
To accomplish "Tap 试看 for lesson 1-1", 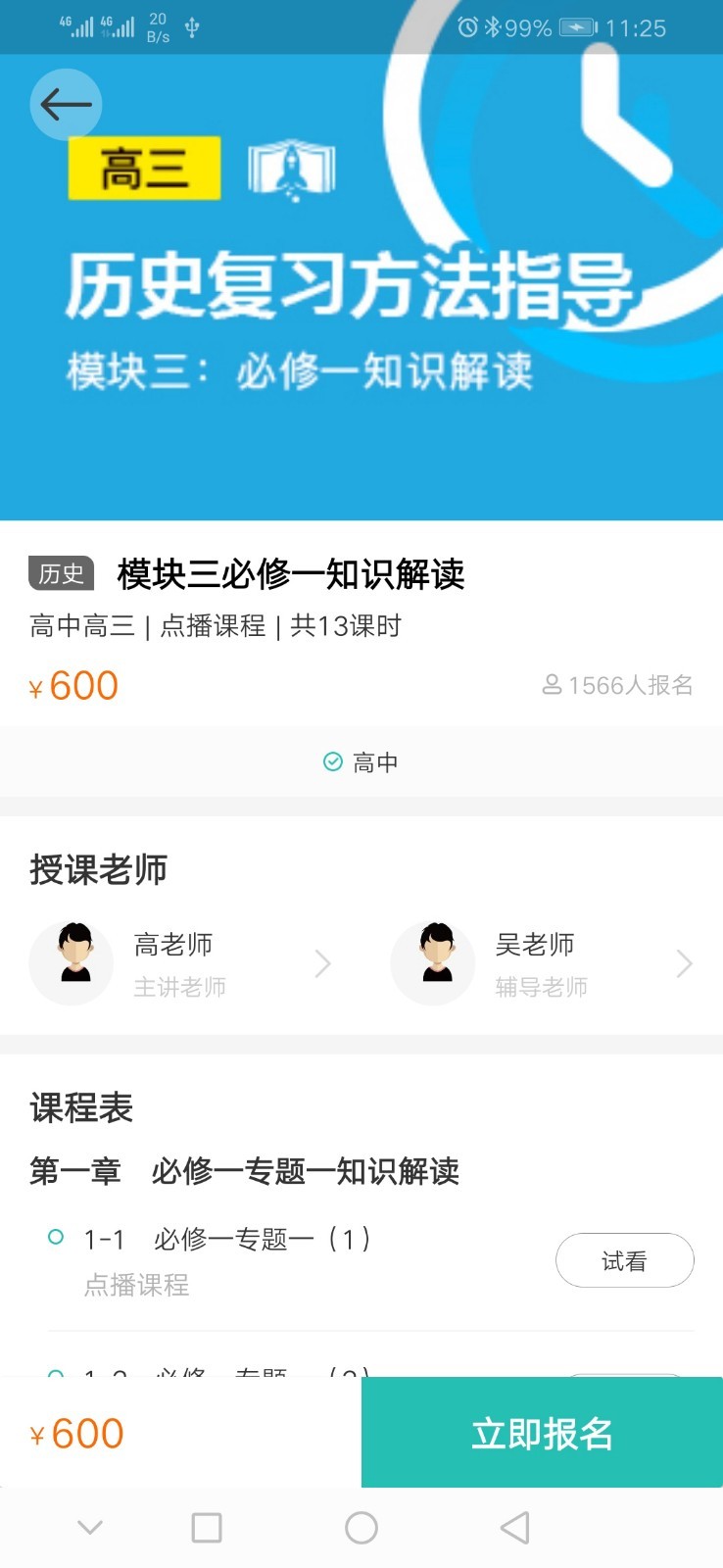I will click(x=624, y=1260).
